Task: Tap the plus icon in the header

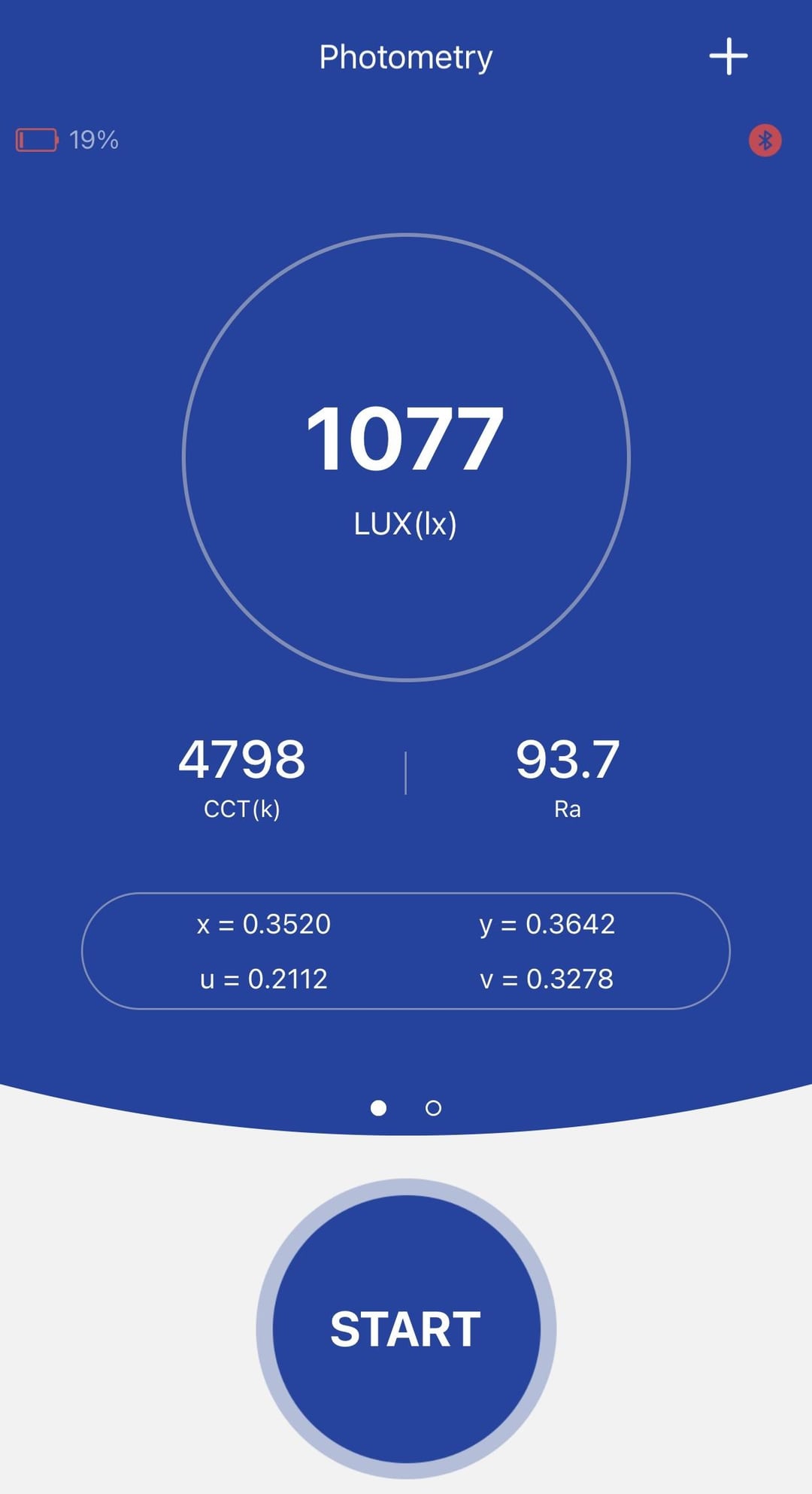Action: (728, 56)
